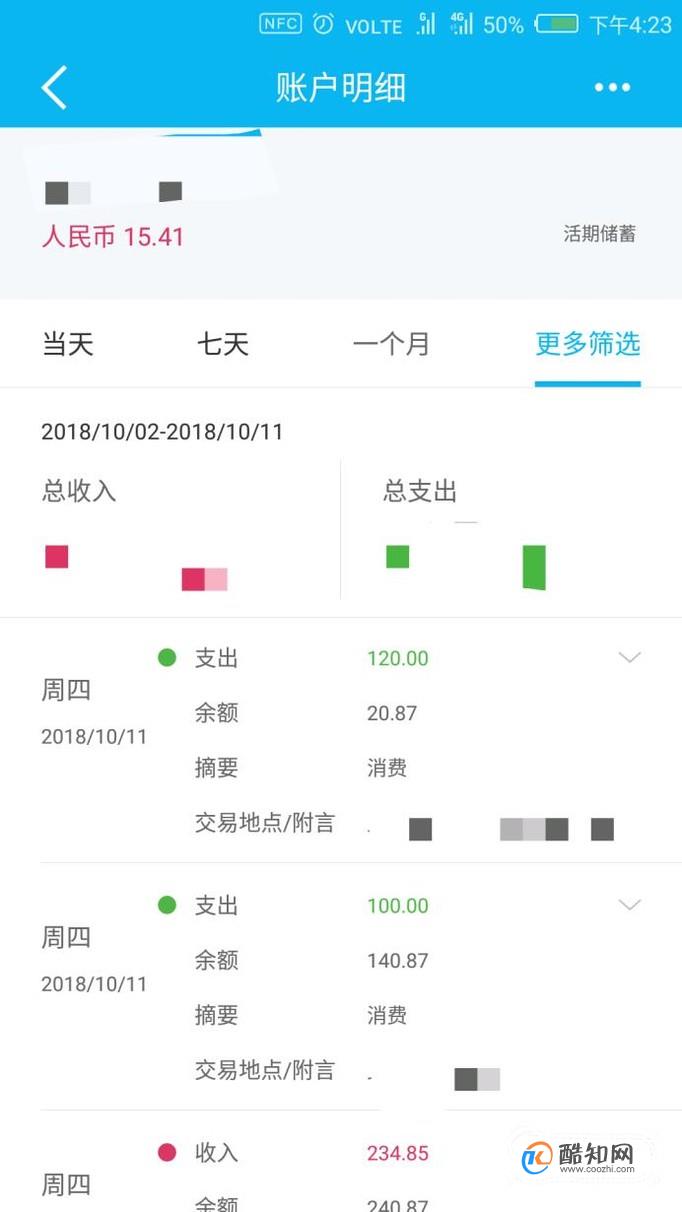Image resolution: width=682 pixels, height=1212 pixels.
Task: Go back from 账户明细
Action: point(54,88)
